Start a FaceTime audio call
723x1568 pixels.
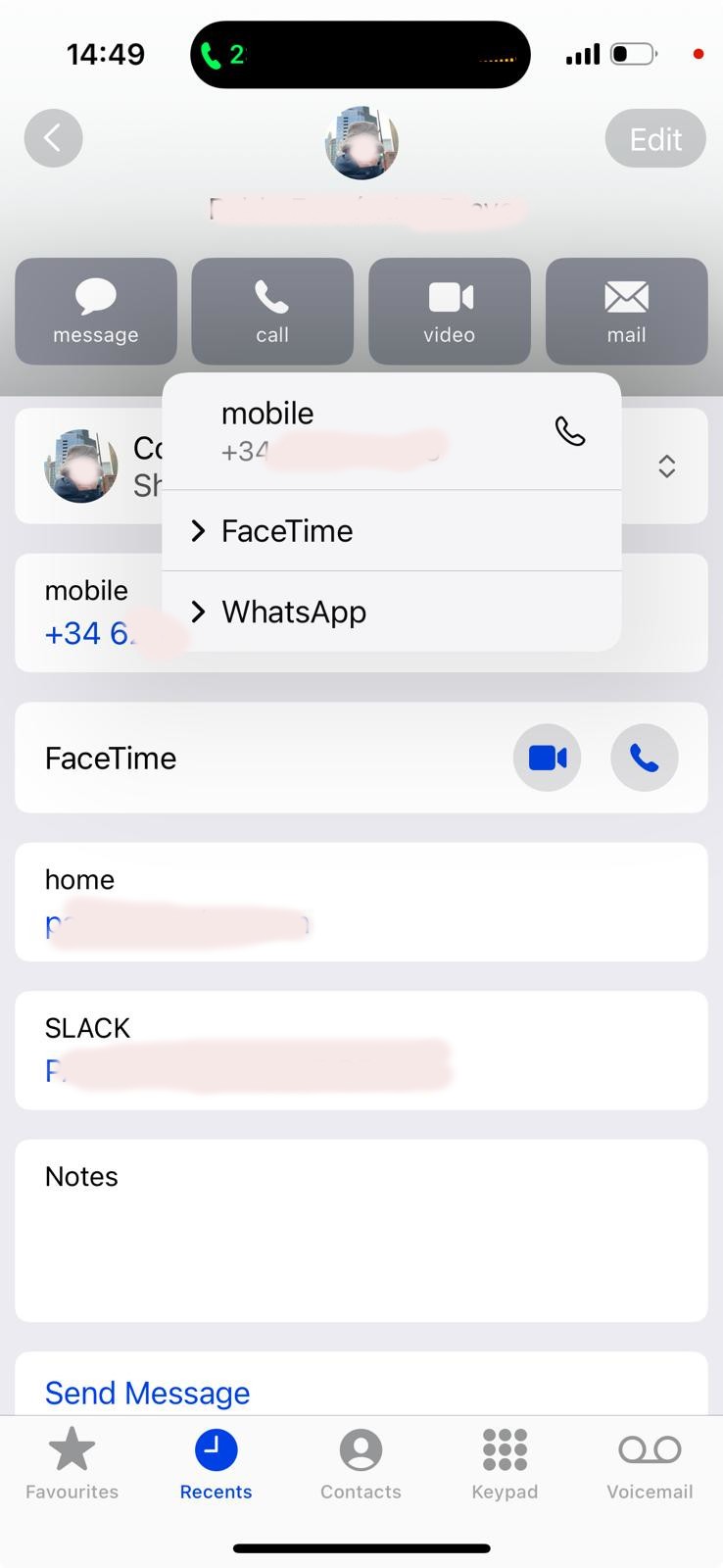tap(644, 758)
